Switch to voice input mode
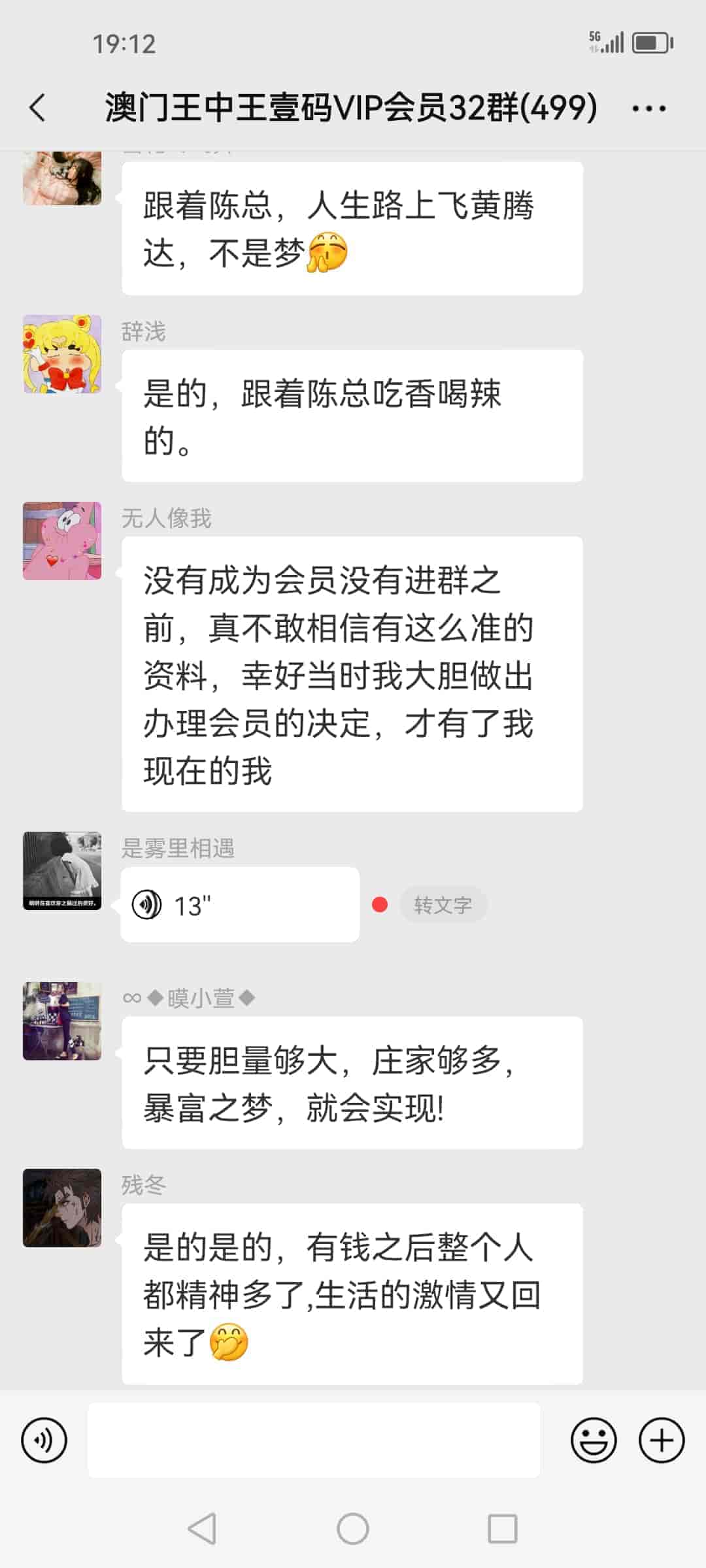This screenshot has height=1568, width=706. (x=44, y=1440)
